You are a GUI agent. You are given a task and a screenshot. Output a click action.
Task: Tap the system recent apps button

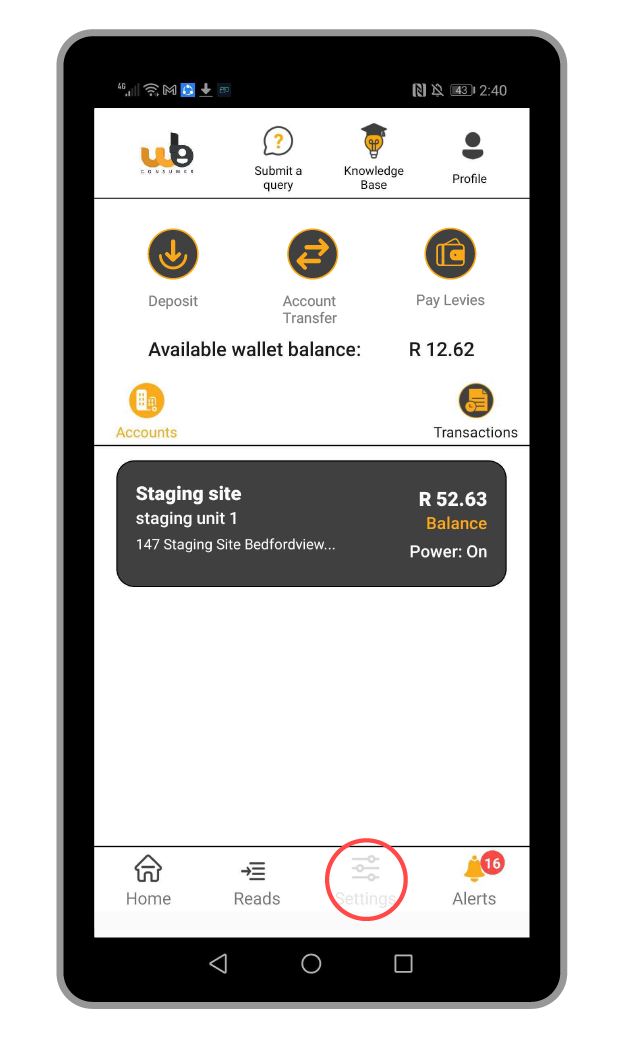point(403,963)
